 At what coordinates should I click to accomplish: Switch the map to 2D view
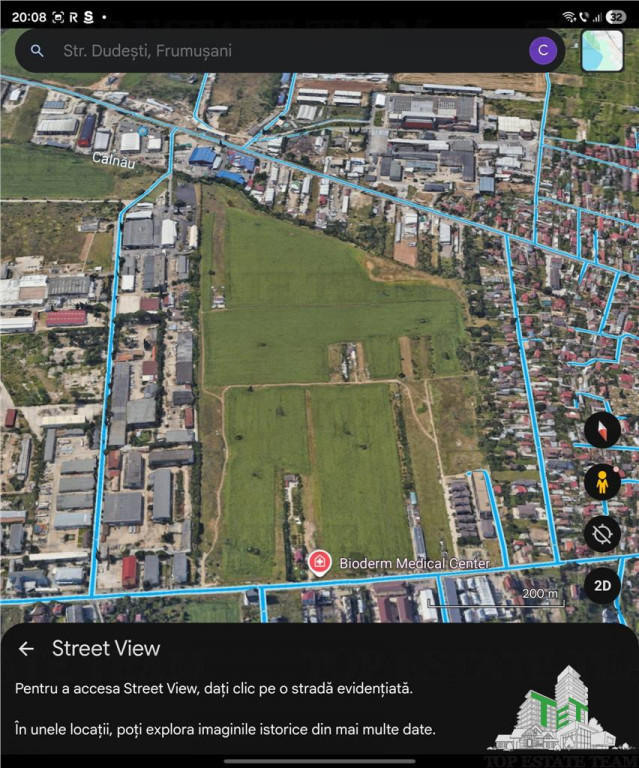point(602,586)
